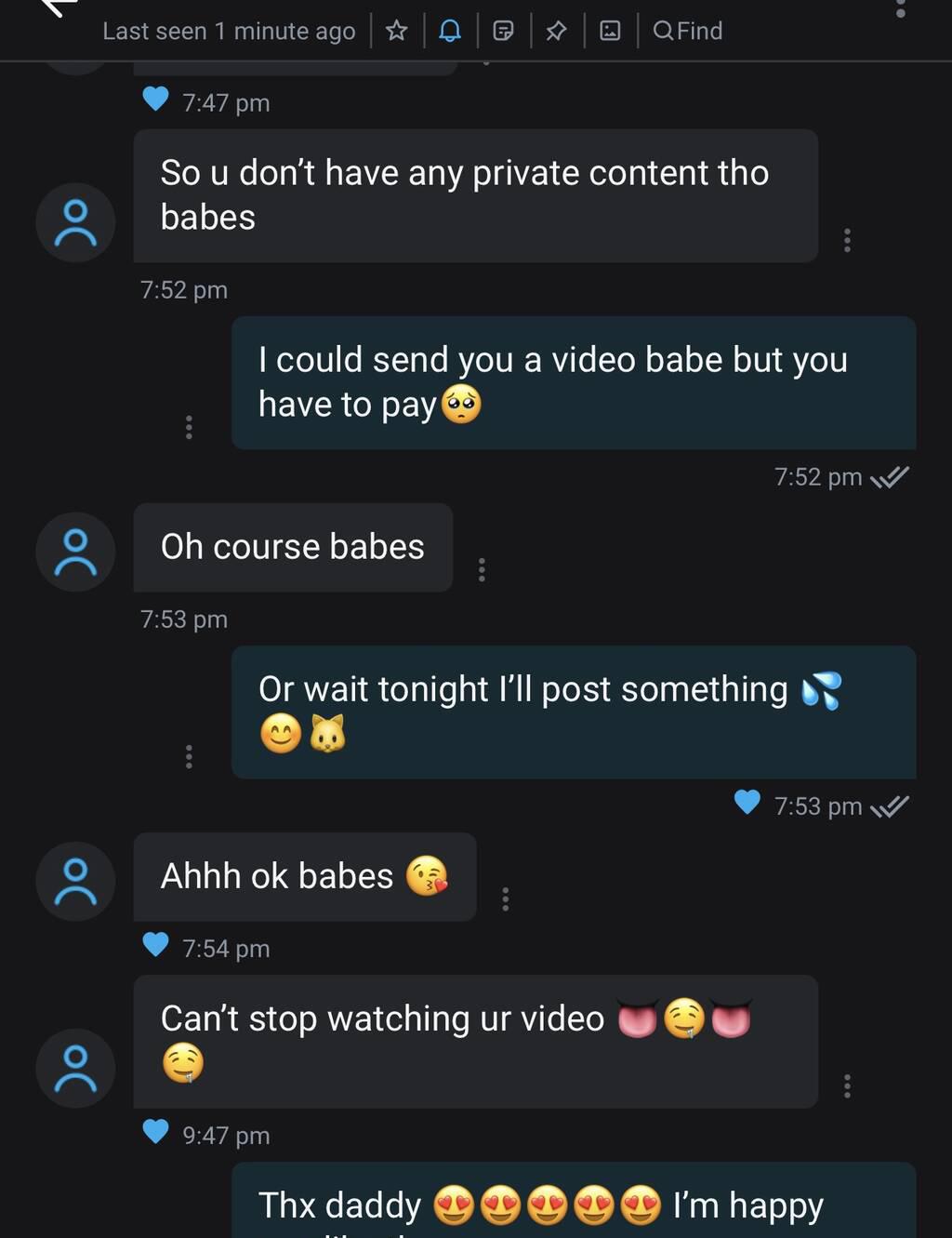Open options for 'Or wait tonight' message

189,756
